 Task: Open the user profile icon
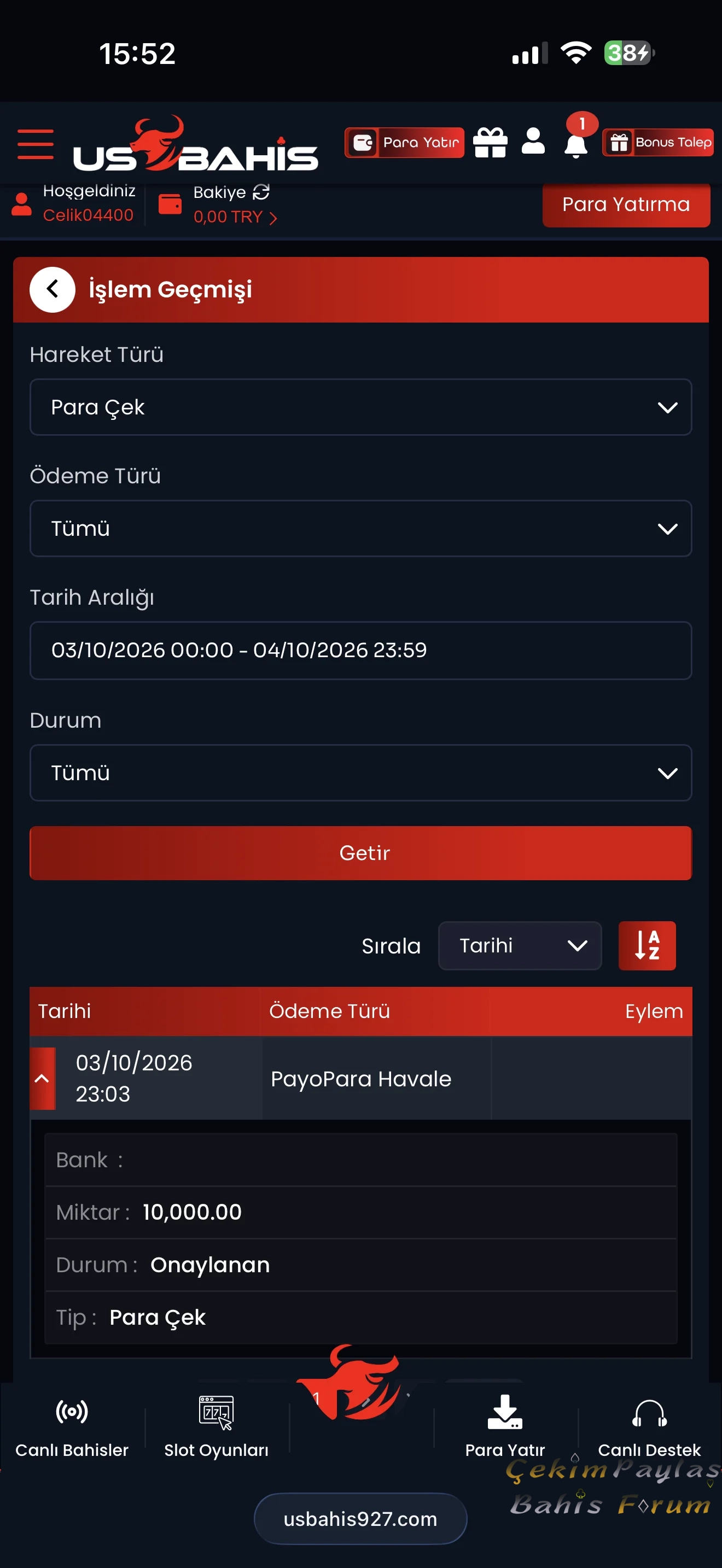pos(533,141)
